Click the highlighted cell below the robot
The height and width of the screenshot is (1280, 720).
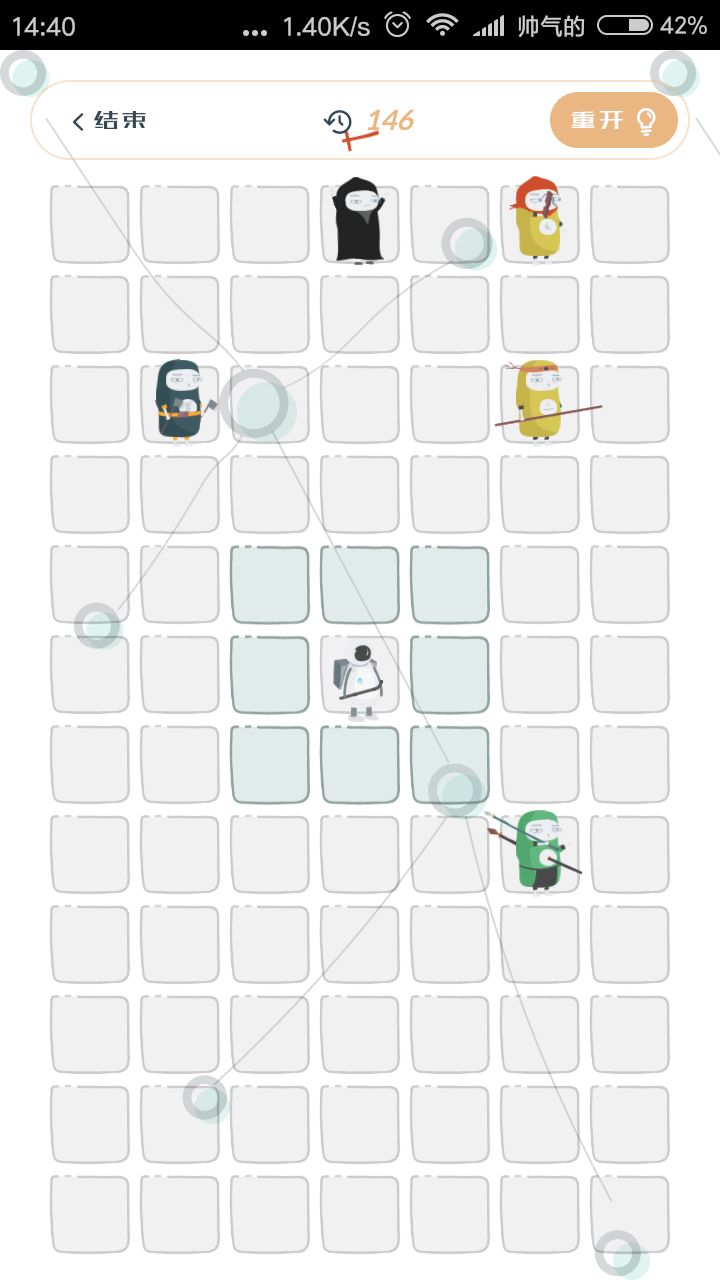tap(359, 763)
